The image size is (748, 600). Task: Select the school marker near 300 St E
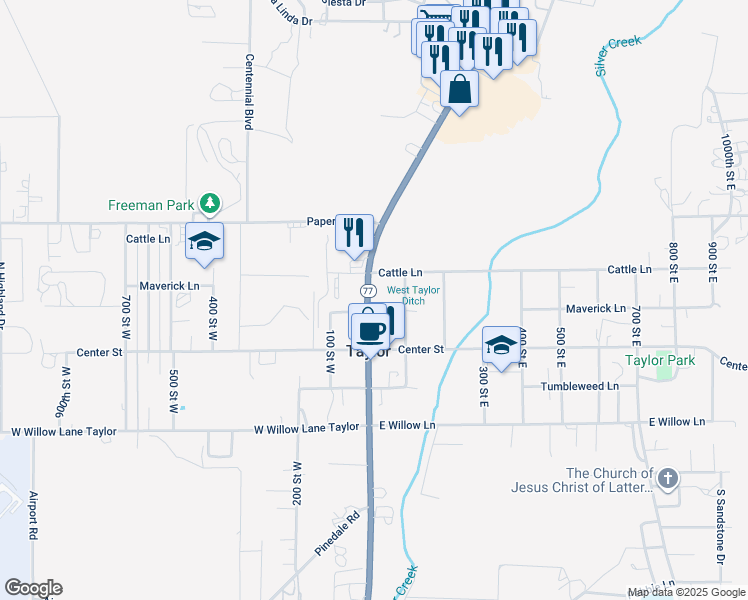coord(502,346)
